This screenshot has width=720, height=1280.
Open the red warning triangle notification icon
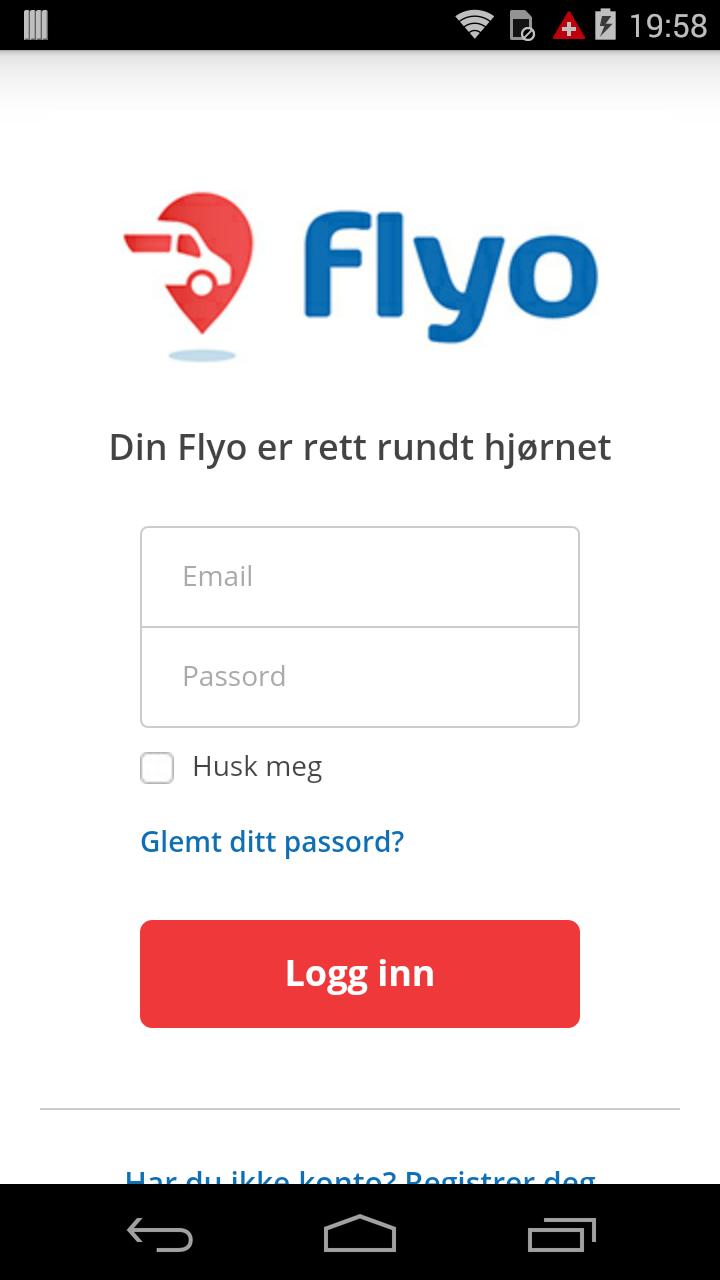[x=570, y=25]
